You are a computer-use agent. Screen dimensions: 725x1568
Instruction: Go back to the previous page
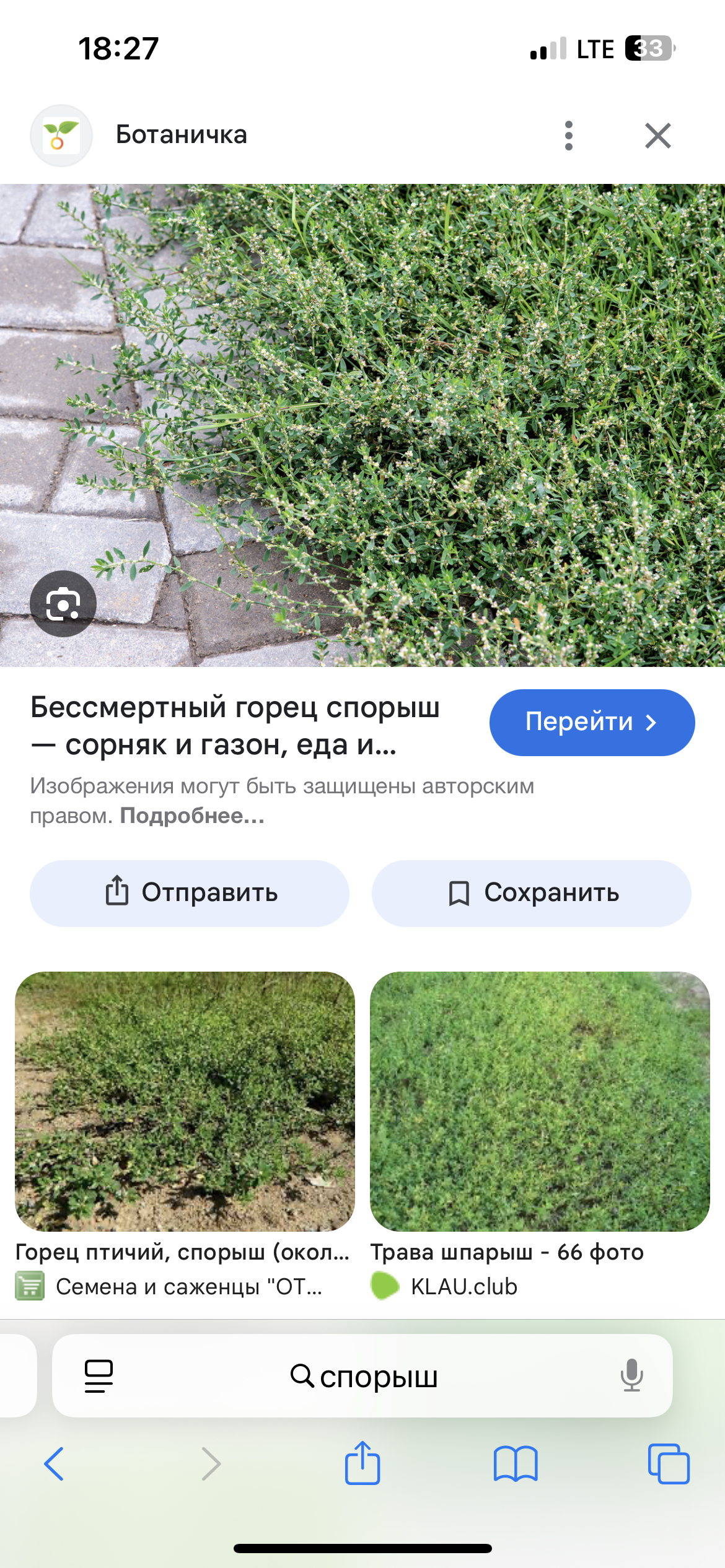coord(54,1464)
